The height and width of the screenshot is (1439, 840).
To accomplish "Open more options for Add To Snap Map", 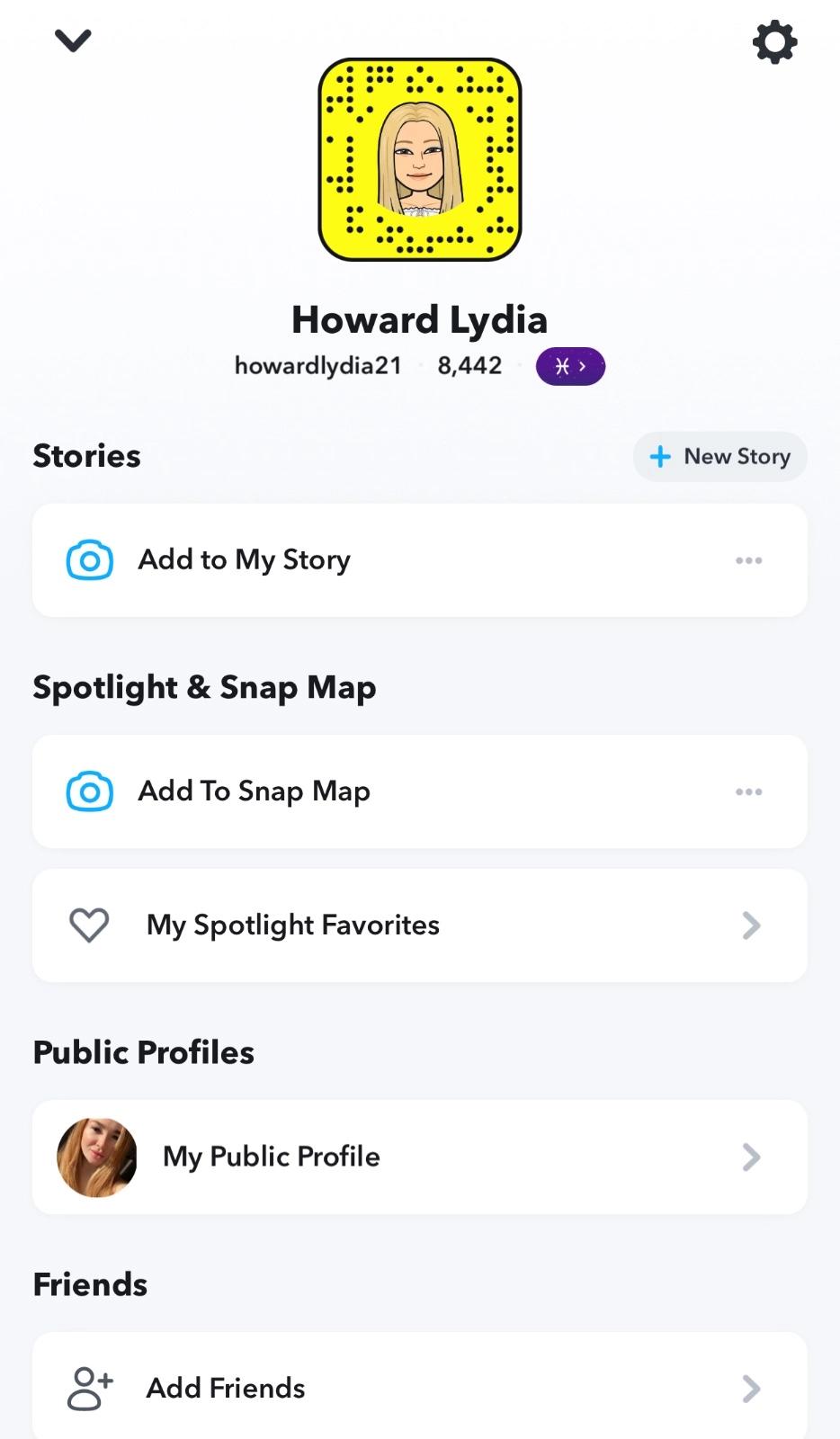I will tap(748, 791).
